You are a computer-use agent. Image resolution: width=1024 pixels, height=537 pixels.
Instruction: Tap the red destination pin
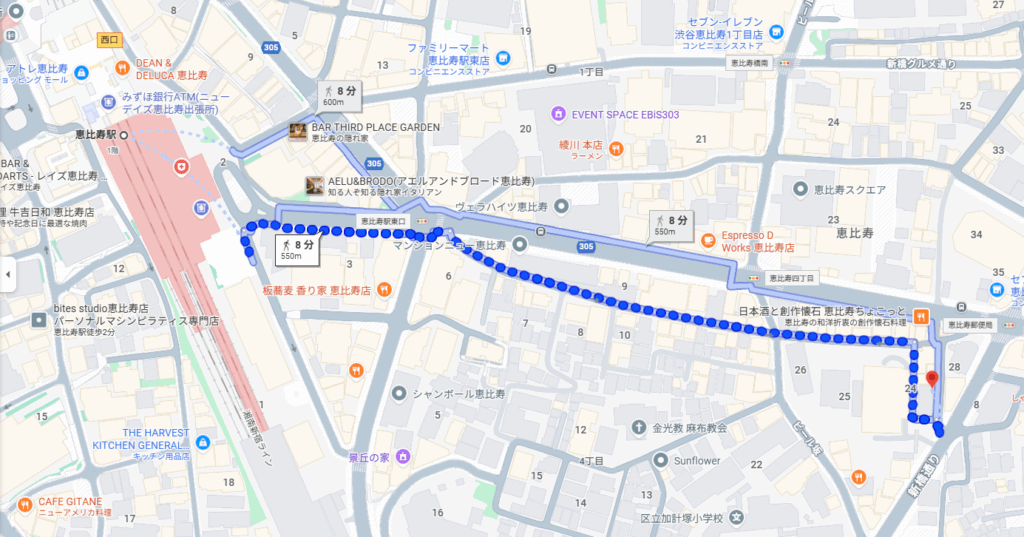(932, 381)
